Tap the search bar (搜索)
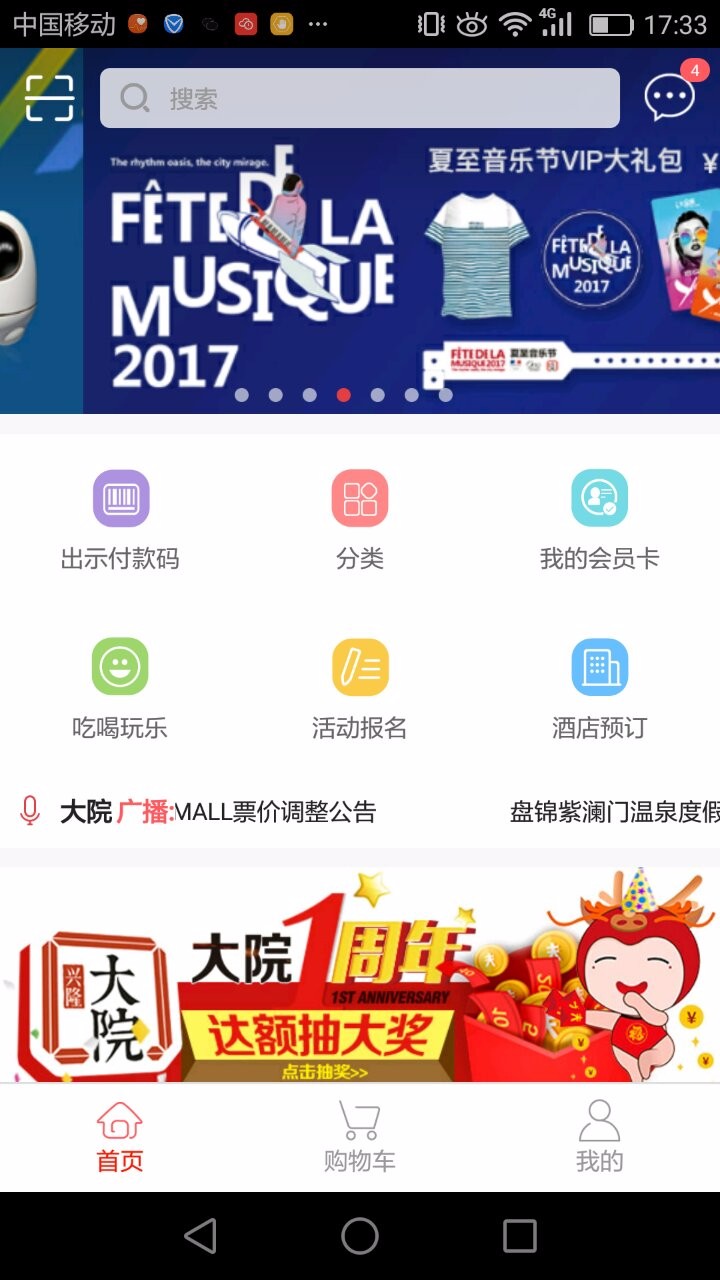This screenshot has height=1280, width=720. click(360, 97)
